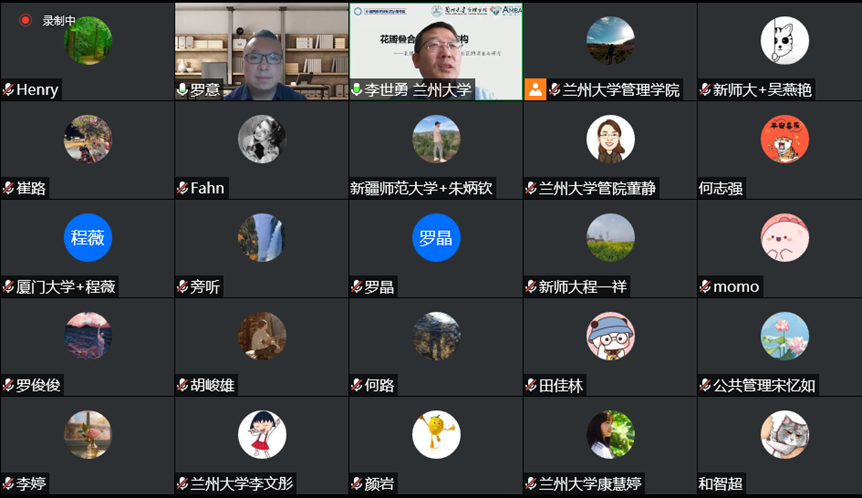The height and width of the screenshot is (498, 862).
Task: Open 和智超's participant tile
Action: coord(783,444)
